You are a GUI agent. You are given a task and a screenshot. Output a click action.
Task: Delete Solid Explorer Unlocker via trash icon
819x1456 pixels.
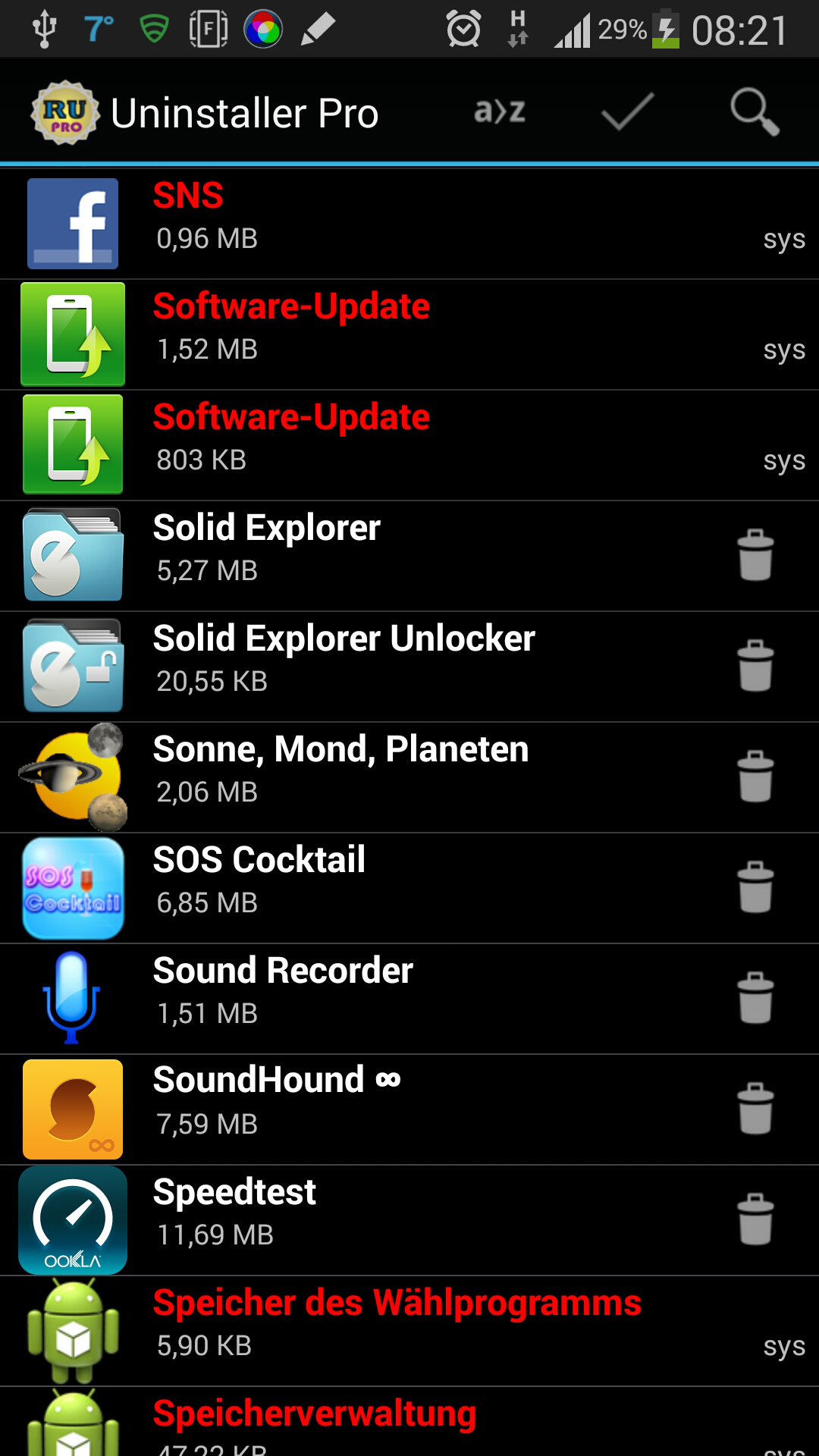point(755,666)
